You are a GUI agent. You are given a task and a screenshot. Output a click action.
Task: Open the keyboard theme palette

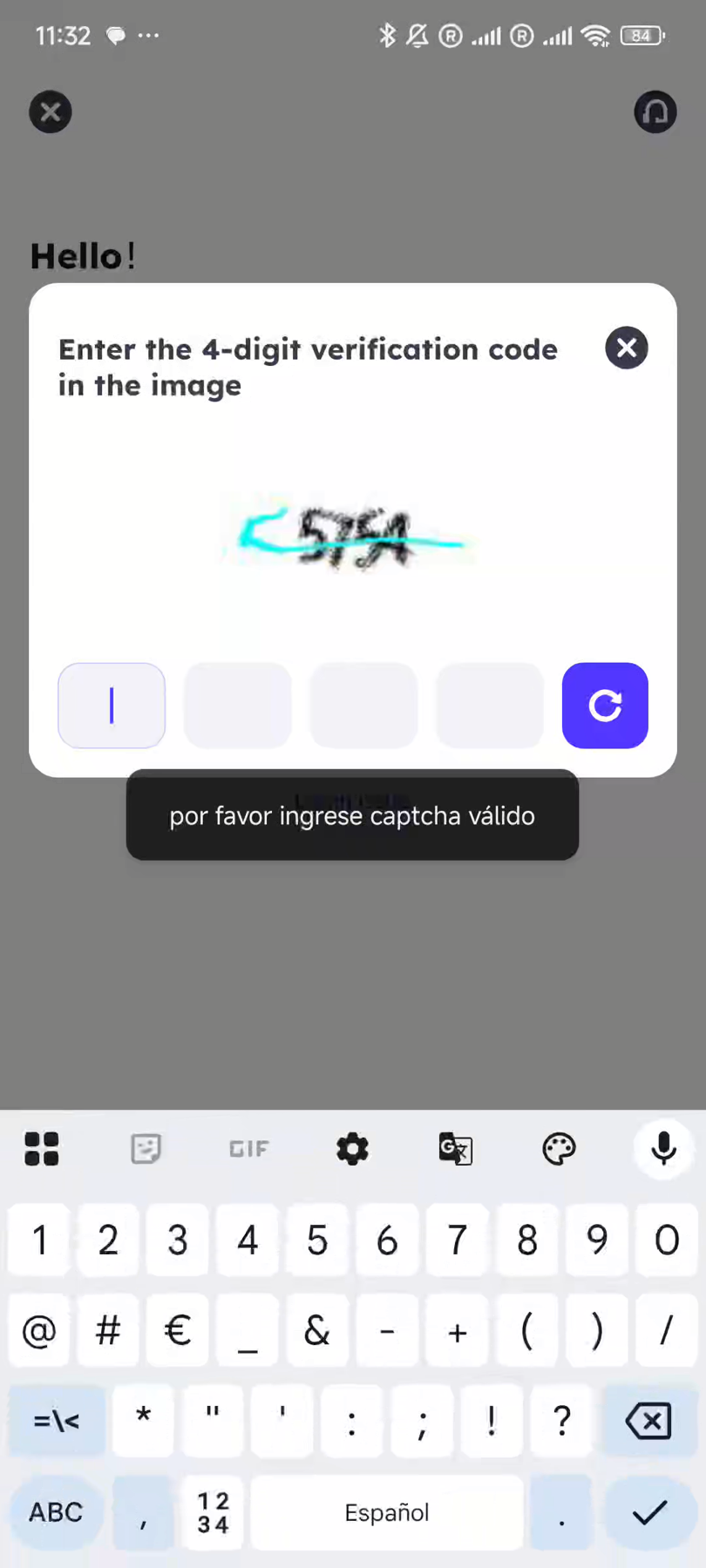[559, 1149]
